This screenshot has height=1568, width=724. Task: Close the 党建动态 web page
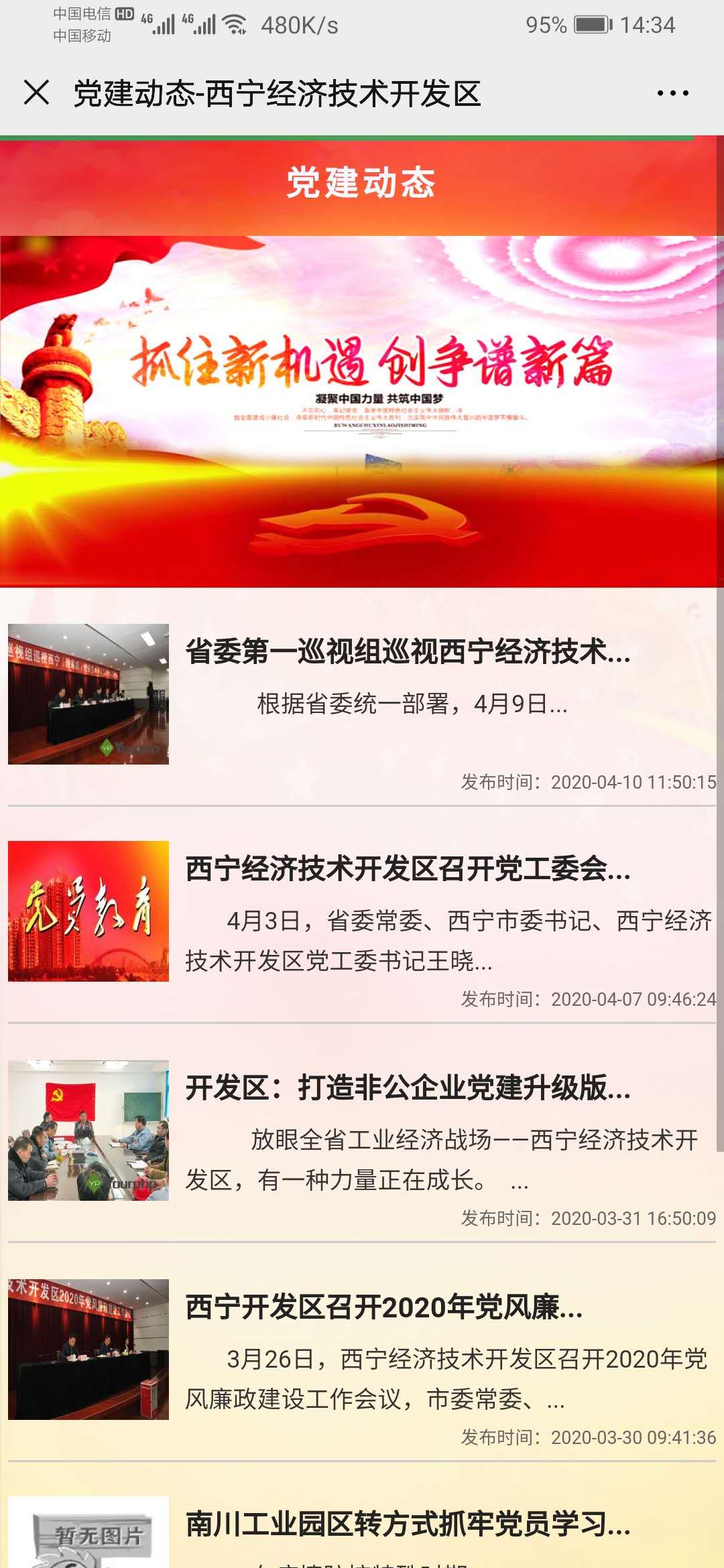(36, 92)
